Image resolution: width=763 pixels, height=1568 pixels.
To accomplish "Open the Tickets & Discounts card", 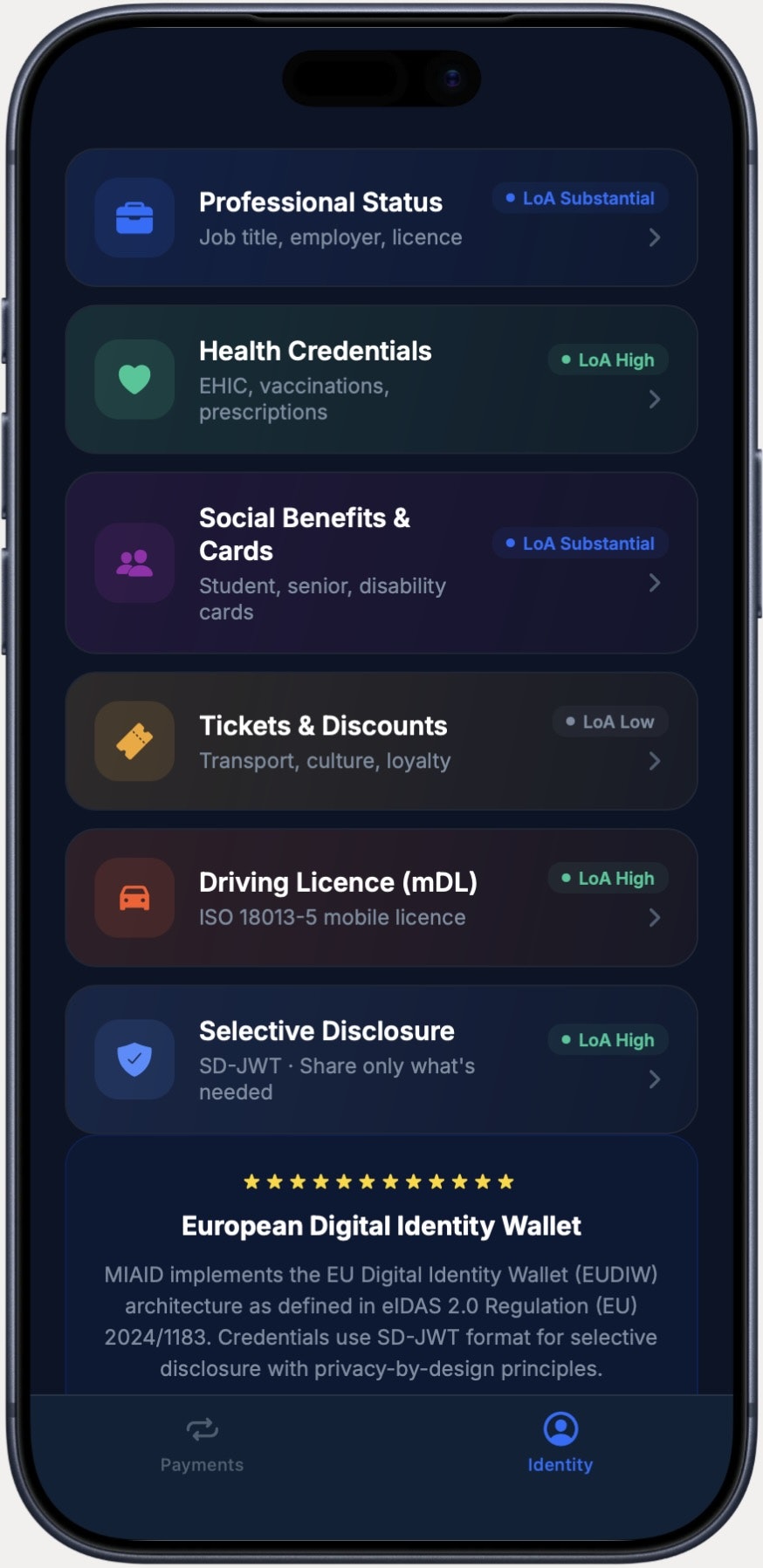I will click(381, 741).
